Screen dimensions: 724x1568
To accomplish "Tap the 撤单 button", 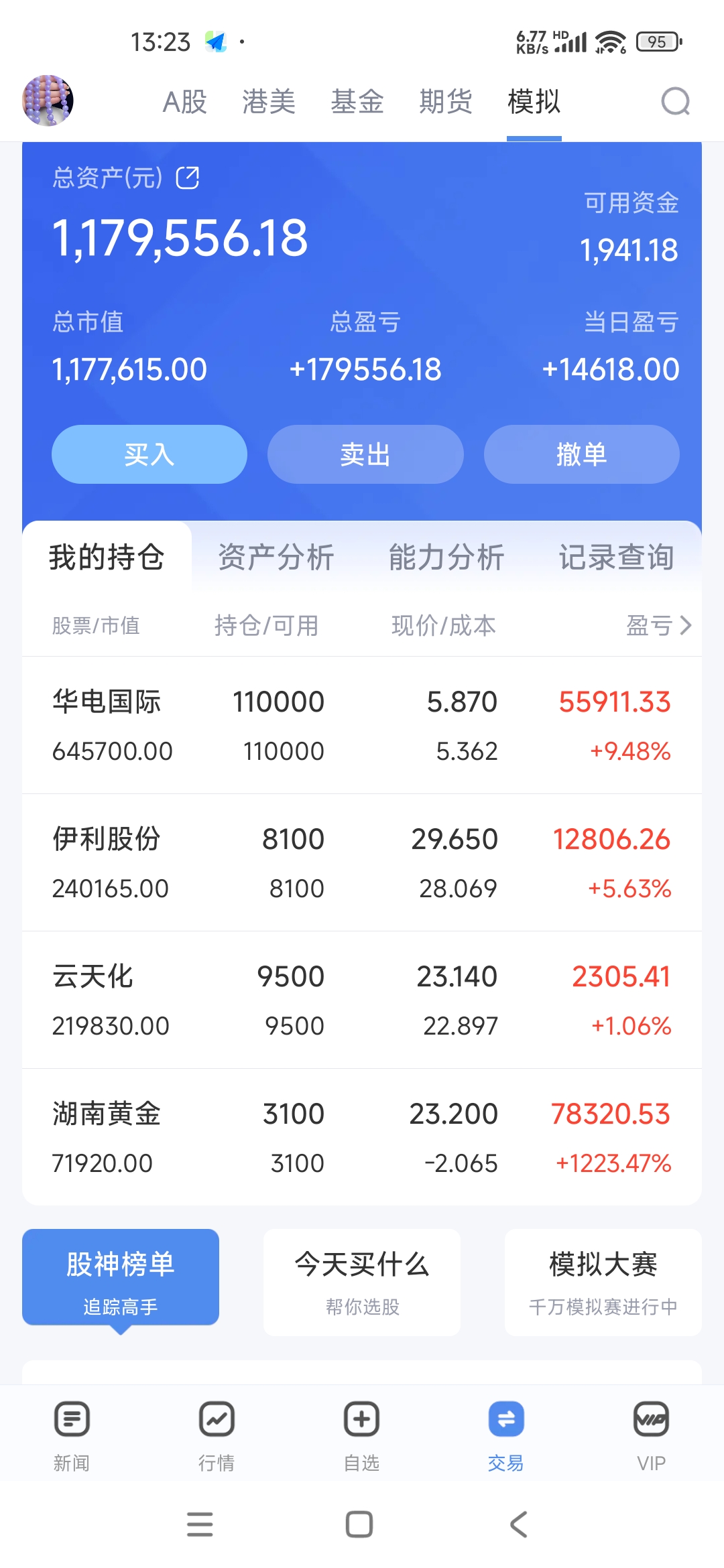I will coord(582,454).
